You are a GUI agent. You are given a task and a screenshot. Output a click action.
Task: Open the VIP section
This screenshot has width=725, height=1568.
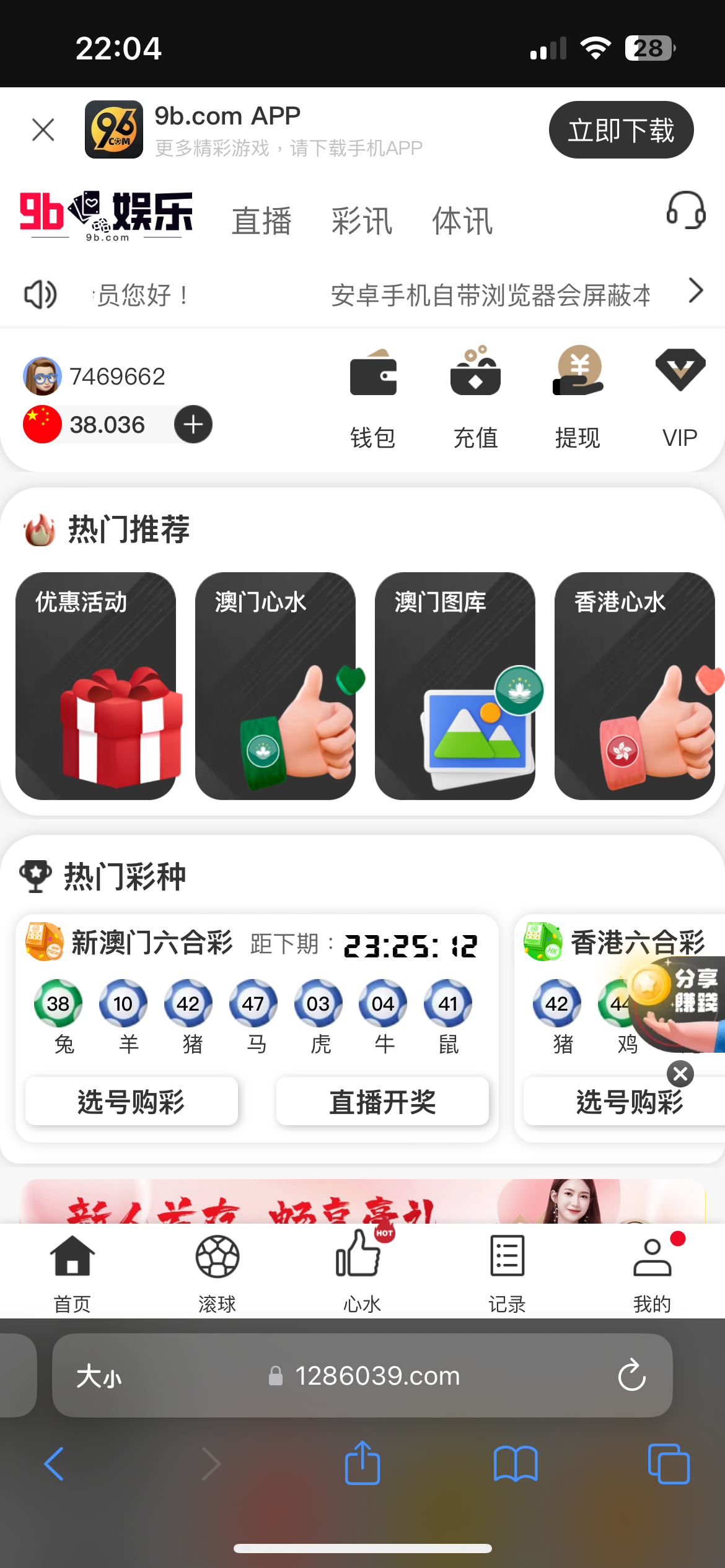click(680, 396)
